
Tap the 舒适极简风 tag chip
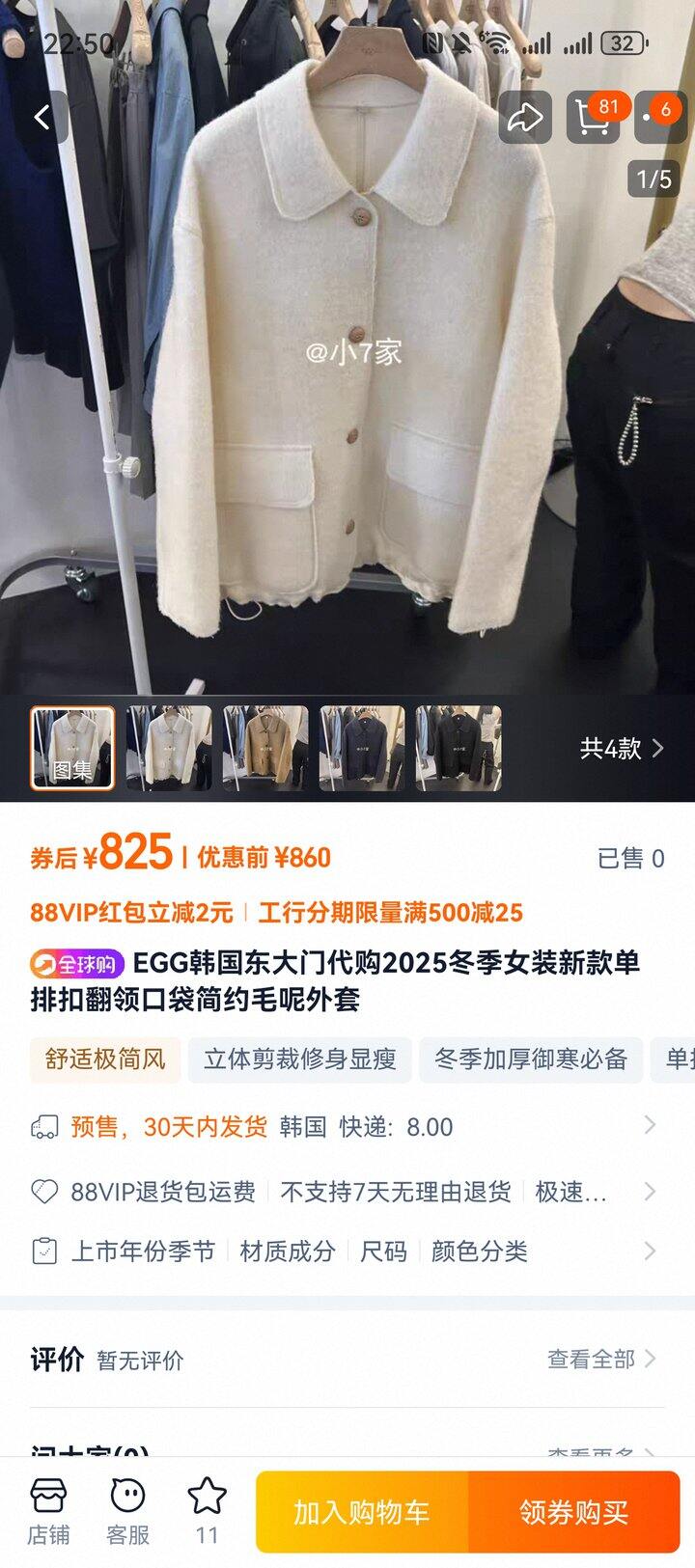coord(105,1059)
